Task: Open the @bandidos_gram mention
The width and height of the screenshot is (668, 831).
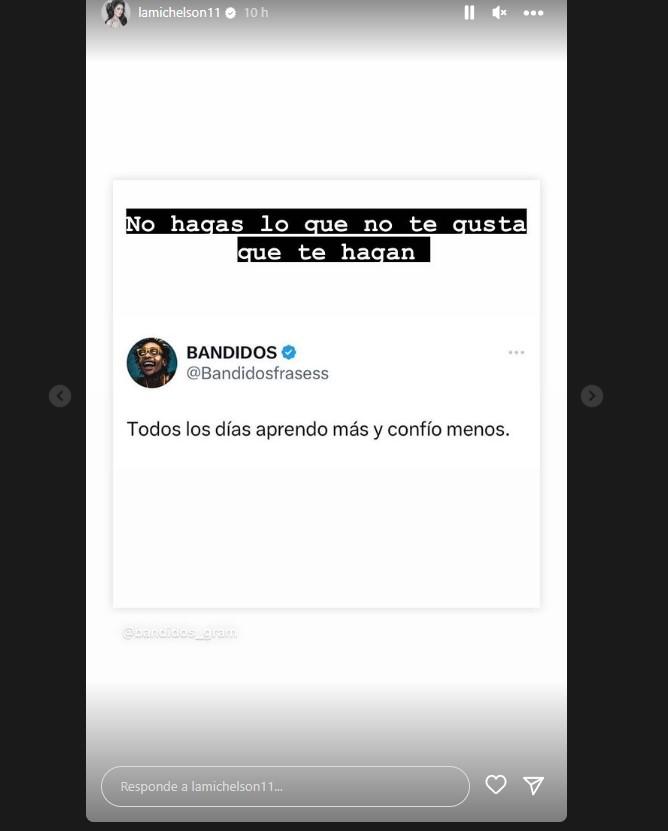Action: [x=180, y=632]
